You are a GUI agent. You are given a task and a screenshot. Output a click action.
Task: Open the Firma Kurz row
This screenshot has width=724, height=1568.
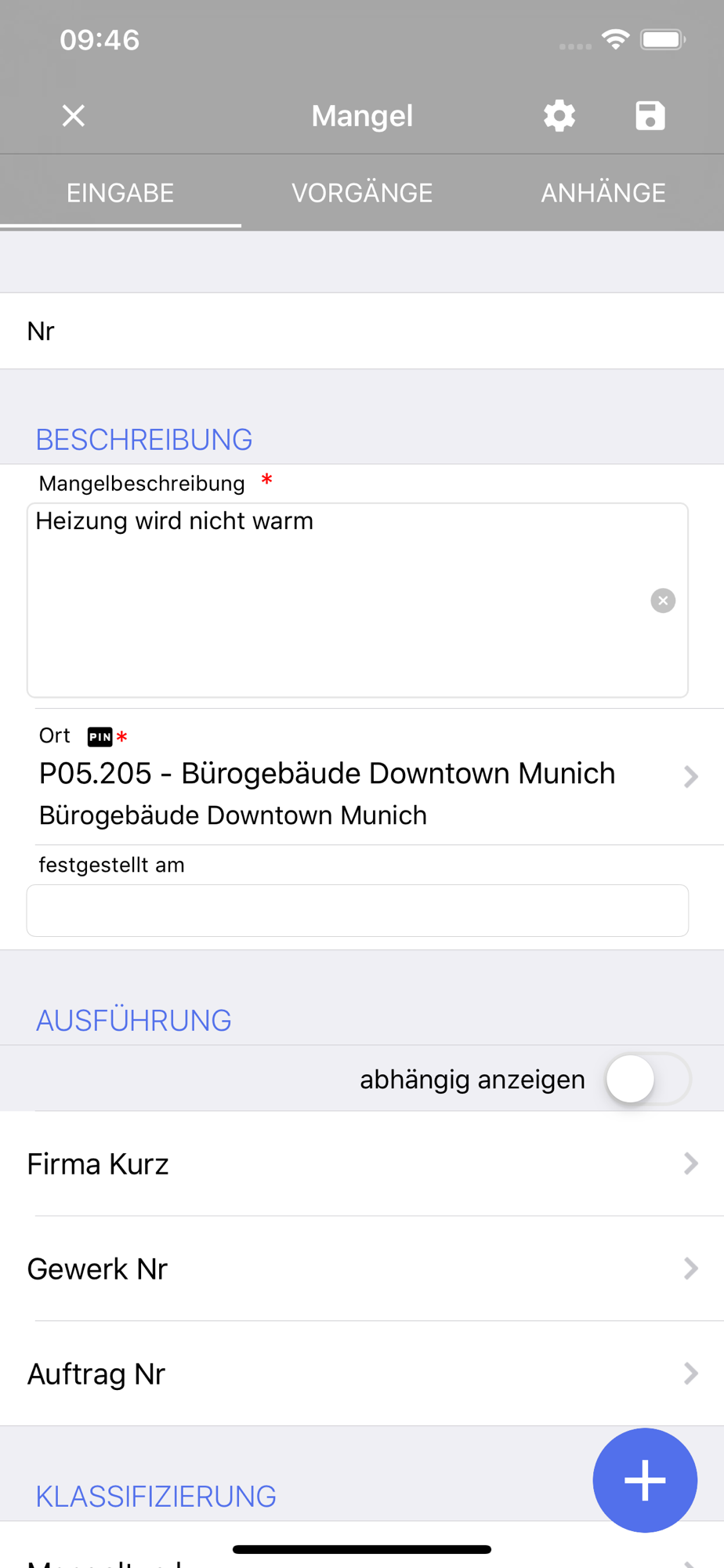point(362,1164)
